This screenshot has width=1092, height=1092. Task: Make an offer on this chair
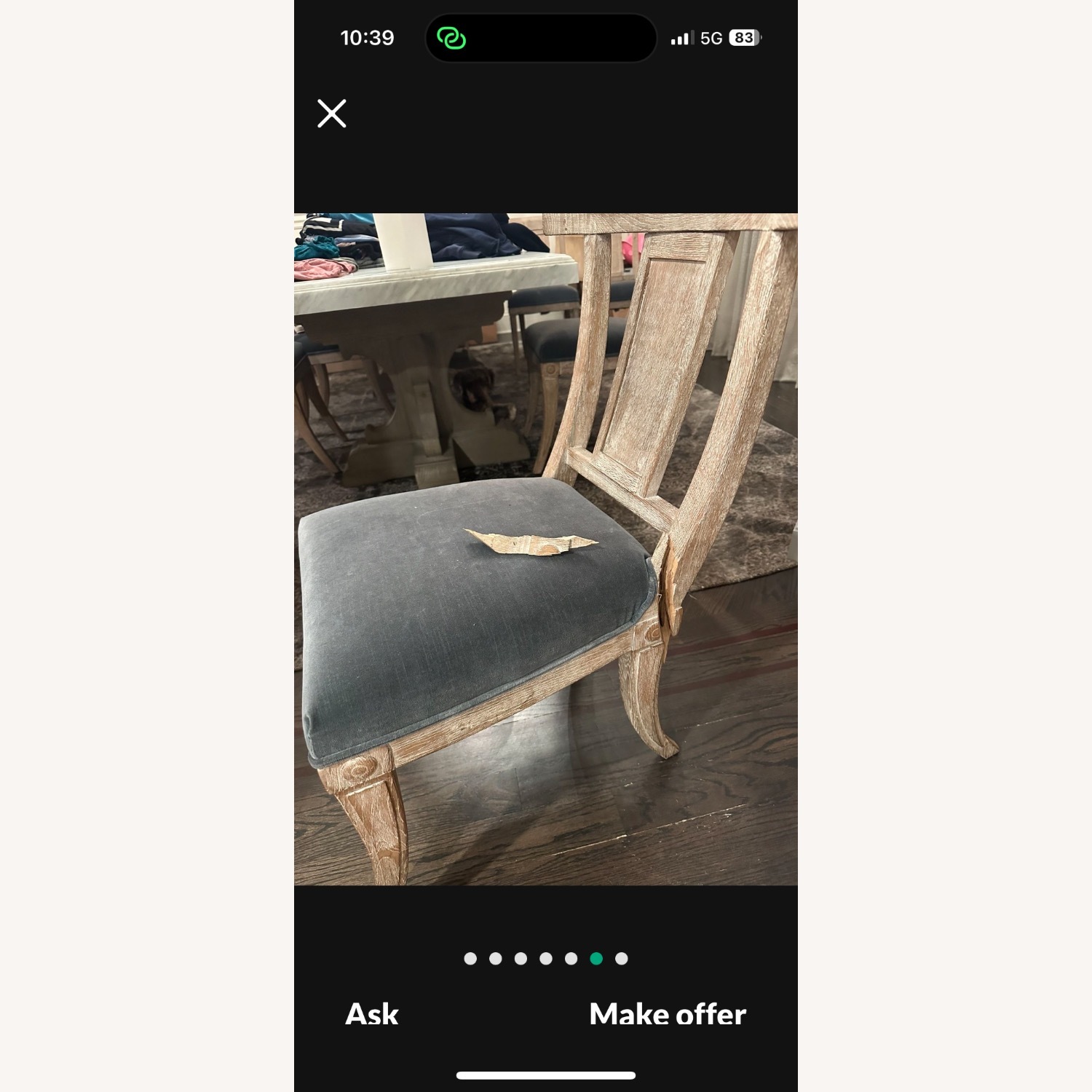coord(667,1013)
